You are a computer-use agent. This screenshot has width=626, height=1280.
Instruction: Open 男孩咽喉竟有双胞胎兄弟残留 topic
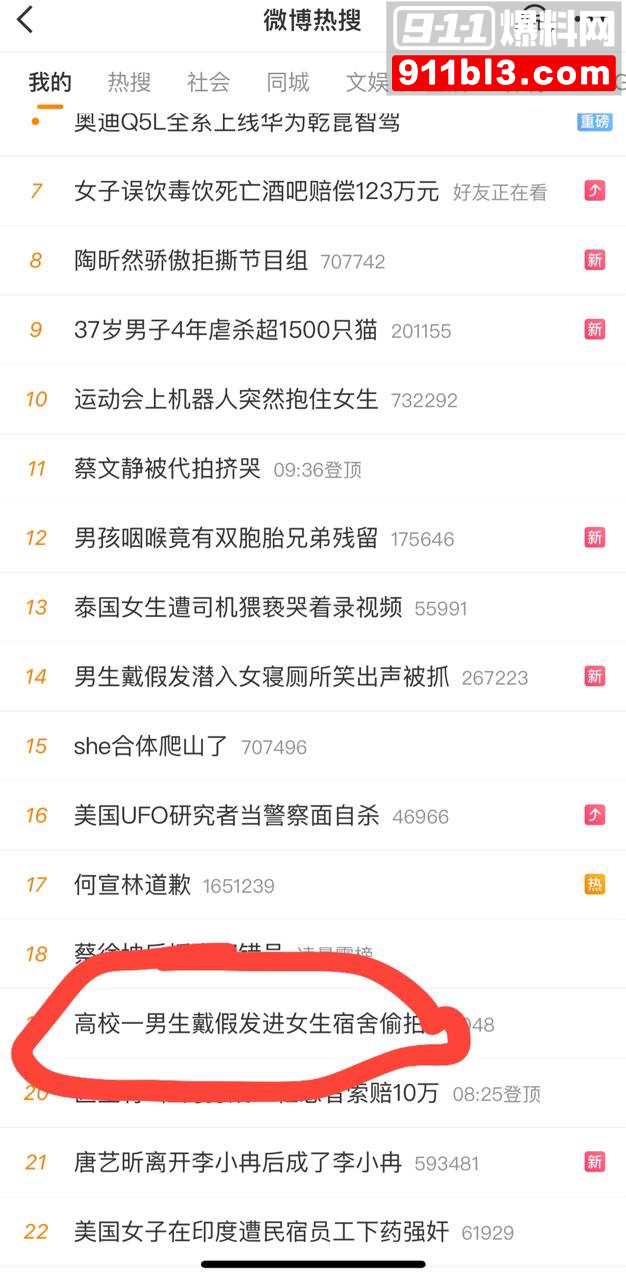[x=226, y=538]
